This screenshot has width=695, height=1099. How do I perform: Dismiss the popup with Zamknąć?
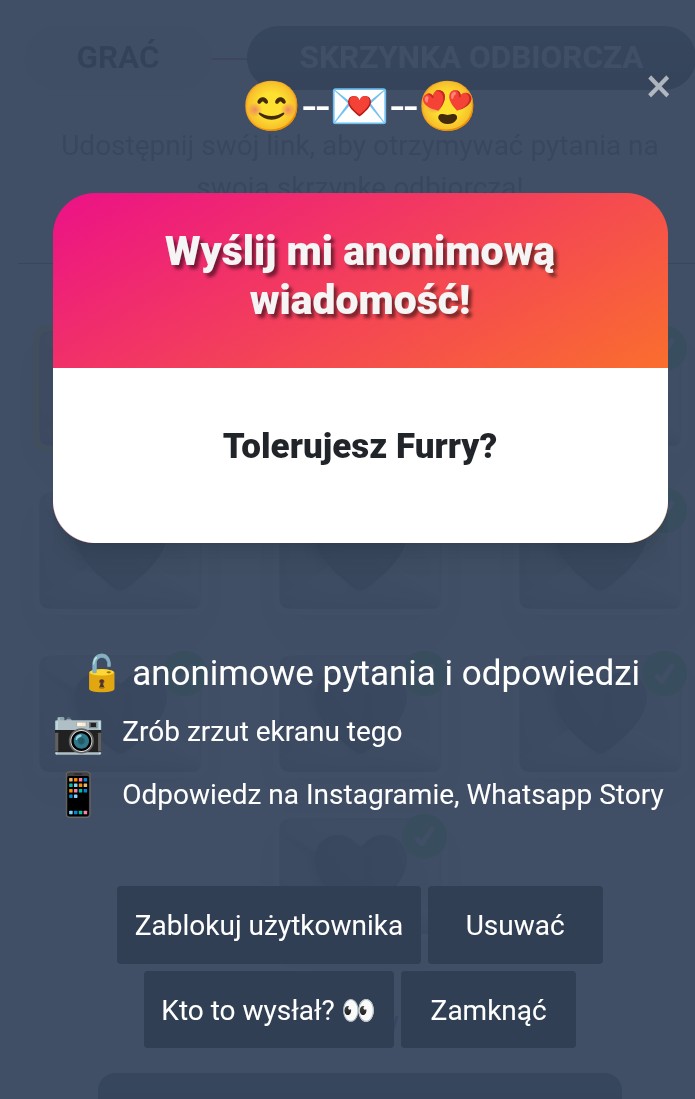tap(488, 1010)
